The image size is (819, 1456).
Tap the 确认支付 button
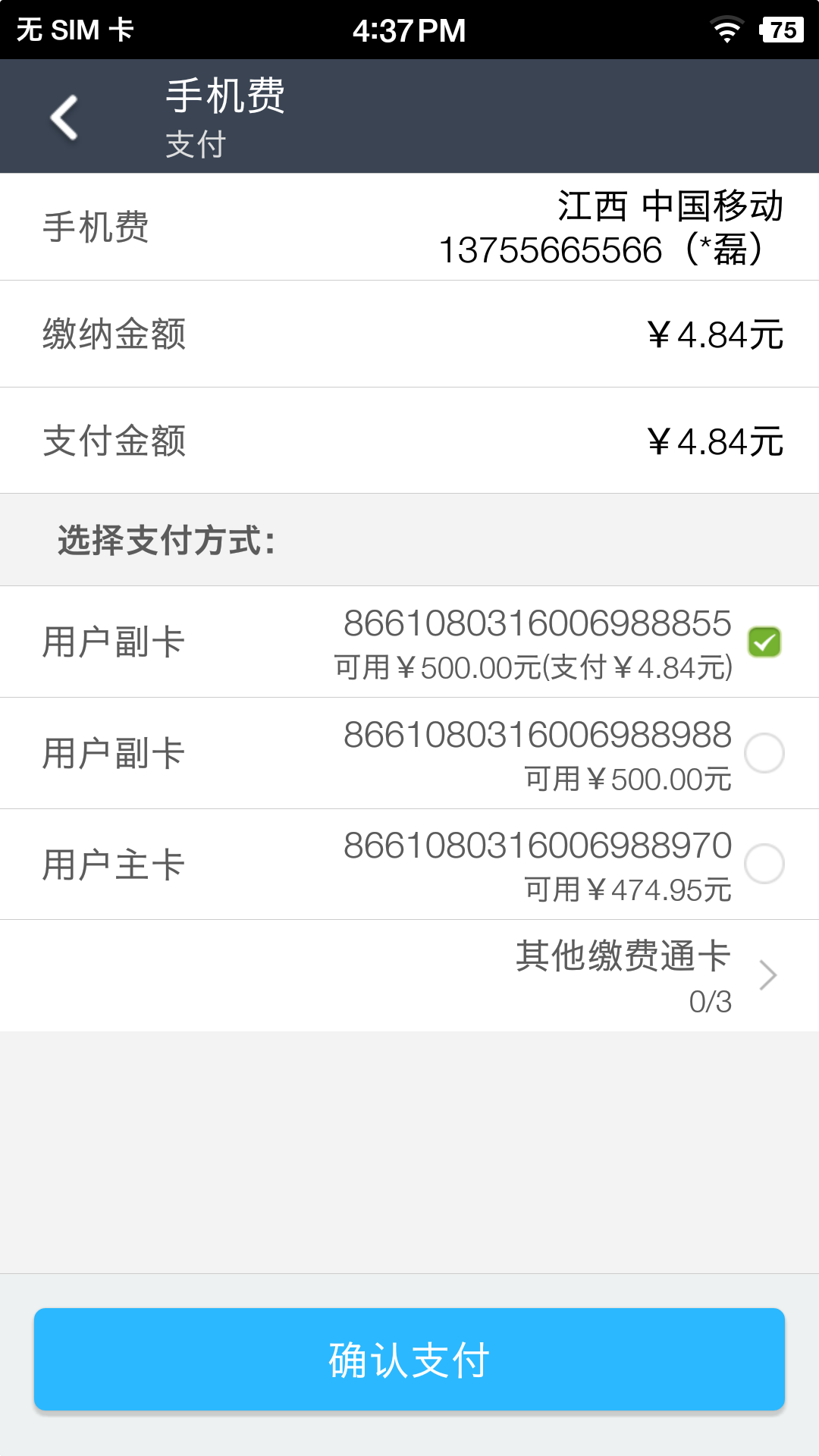tap(409, 1359)
